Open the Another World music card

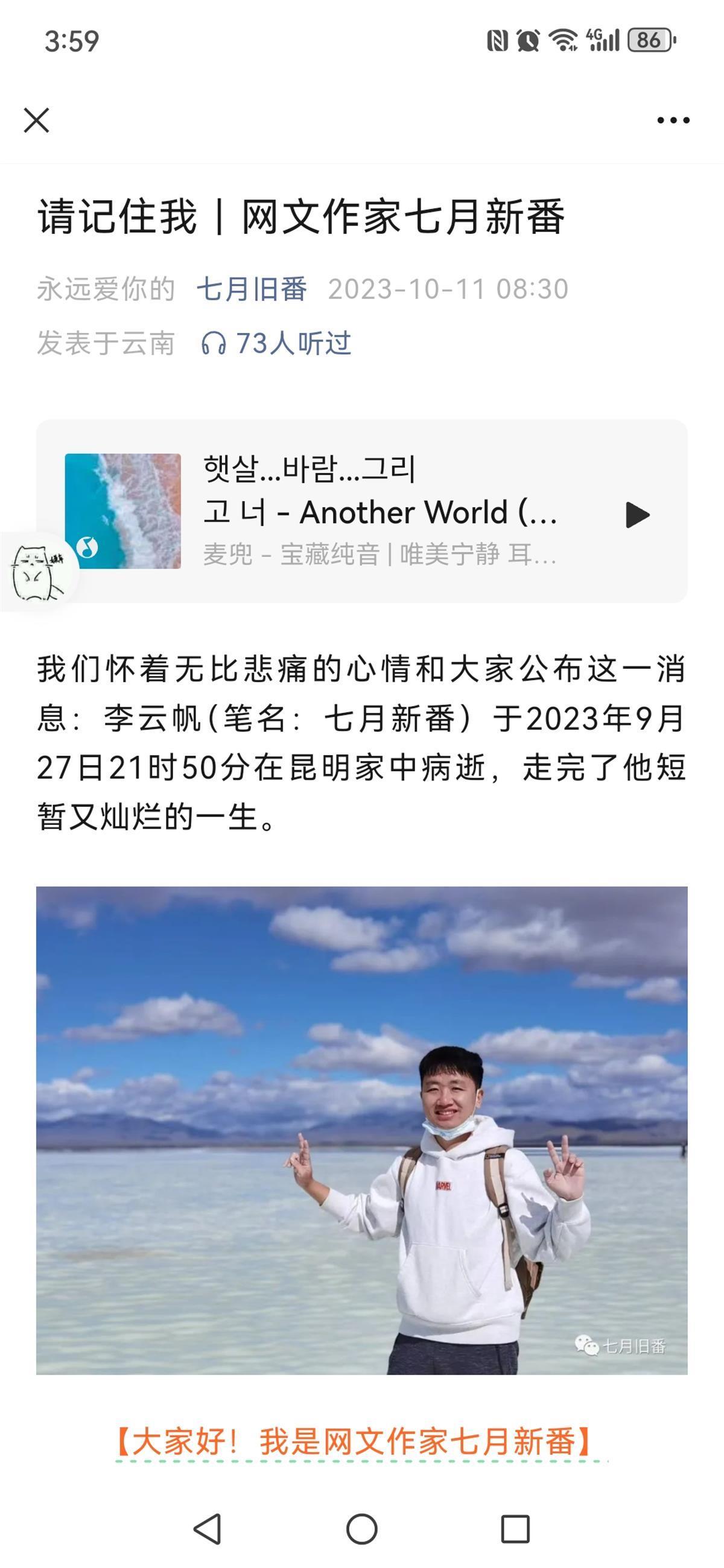point(379,511)
